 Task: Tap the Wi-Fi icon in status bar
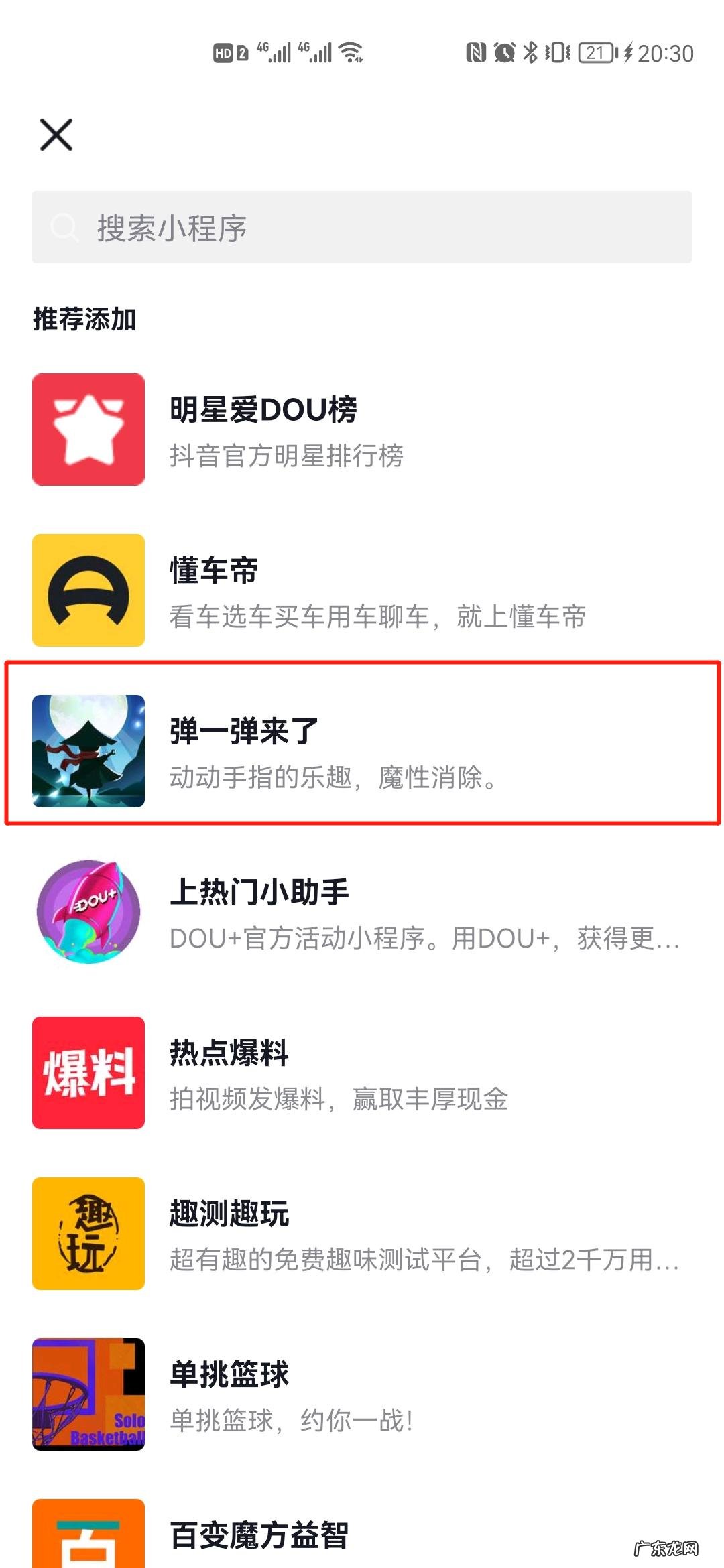point(351,54)
